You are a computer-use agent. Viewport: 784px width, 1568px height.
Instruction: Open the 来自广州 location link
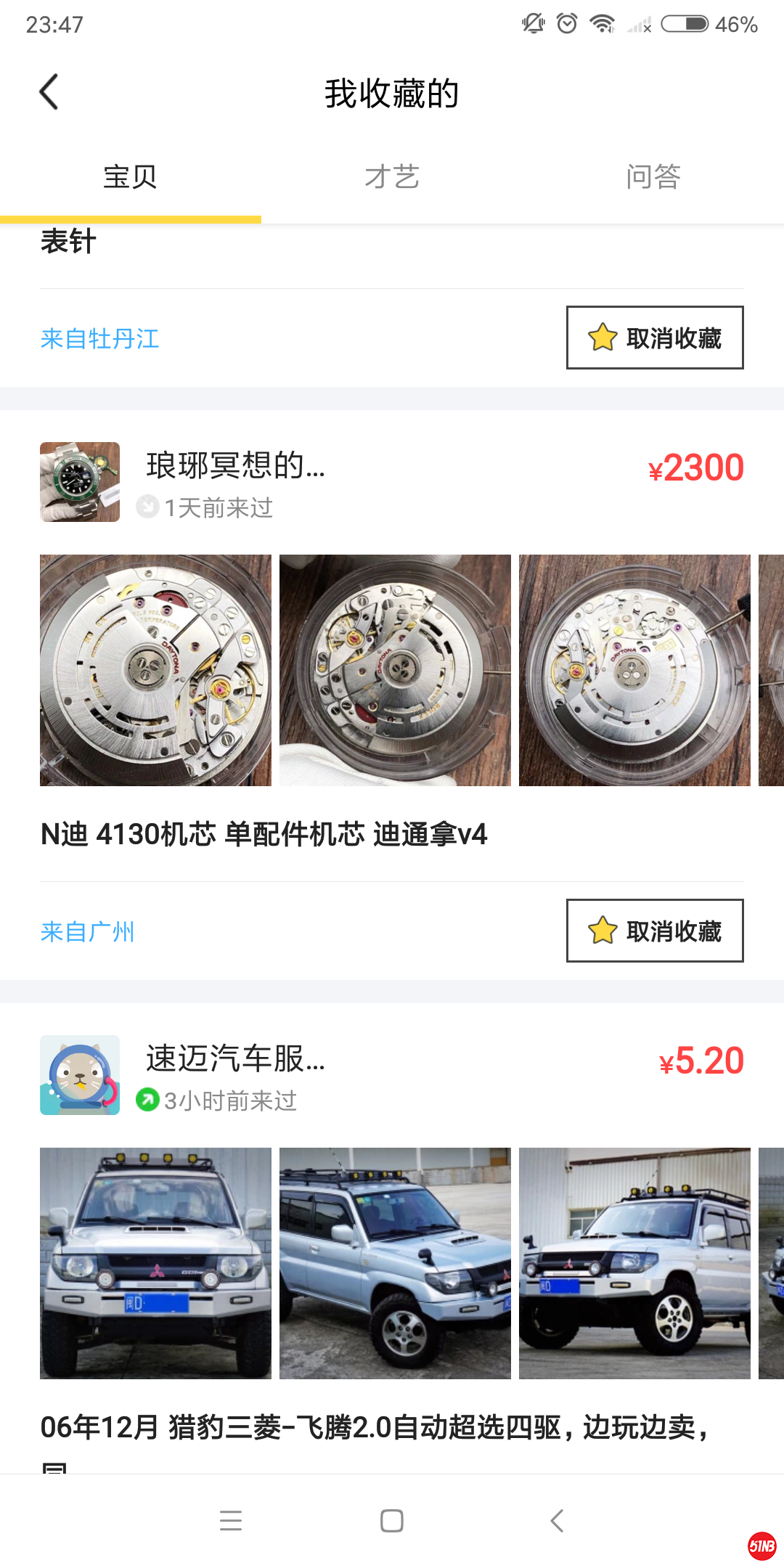[x=88, y=932]
